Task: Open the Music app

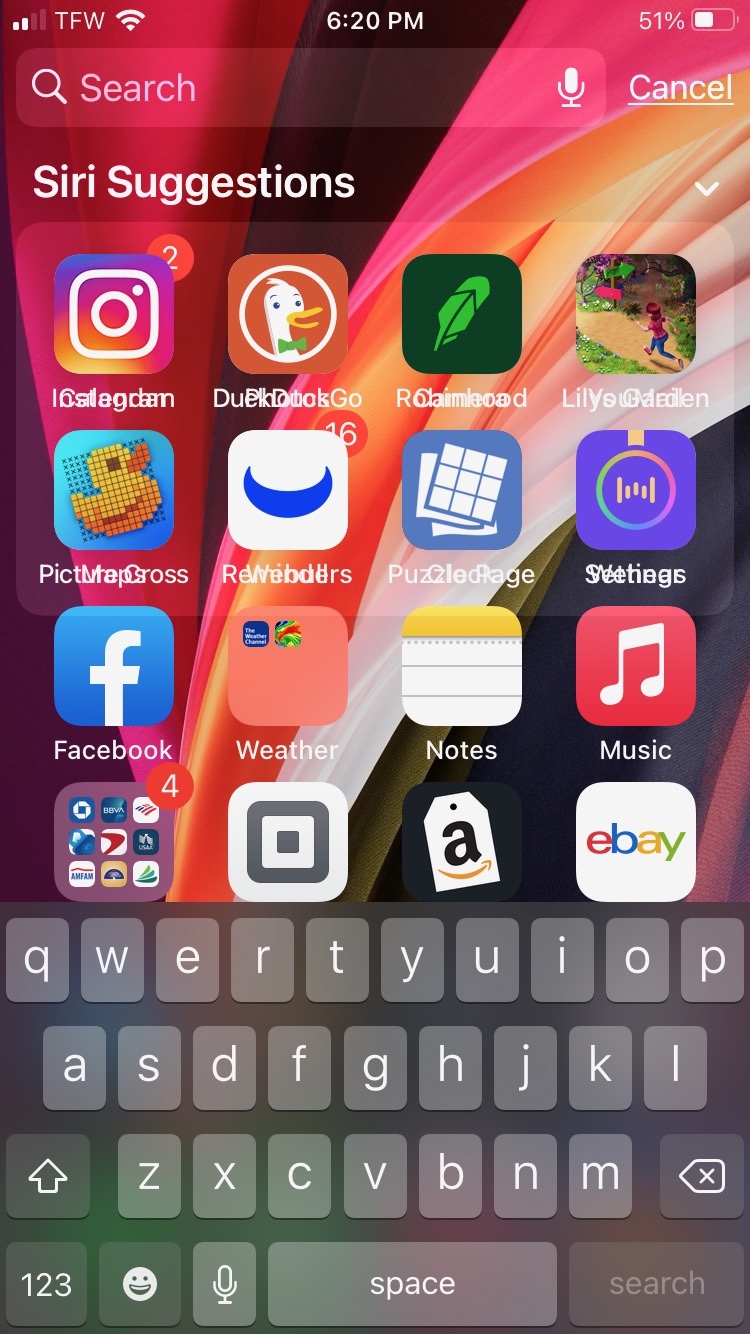Action: [x=635, y=666]
